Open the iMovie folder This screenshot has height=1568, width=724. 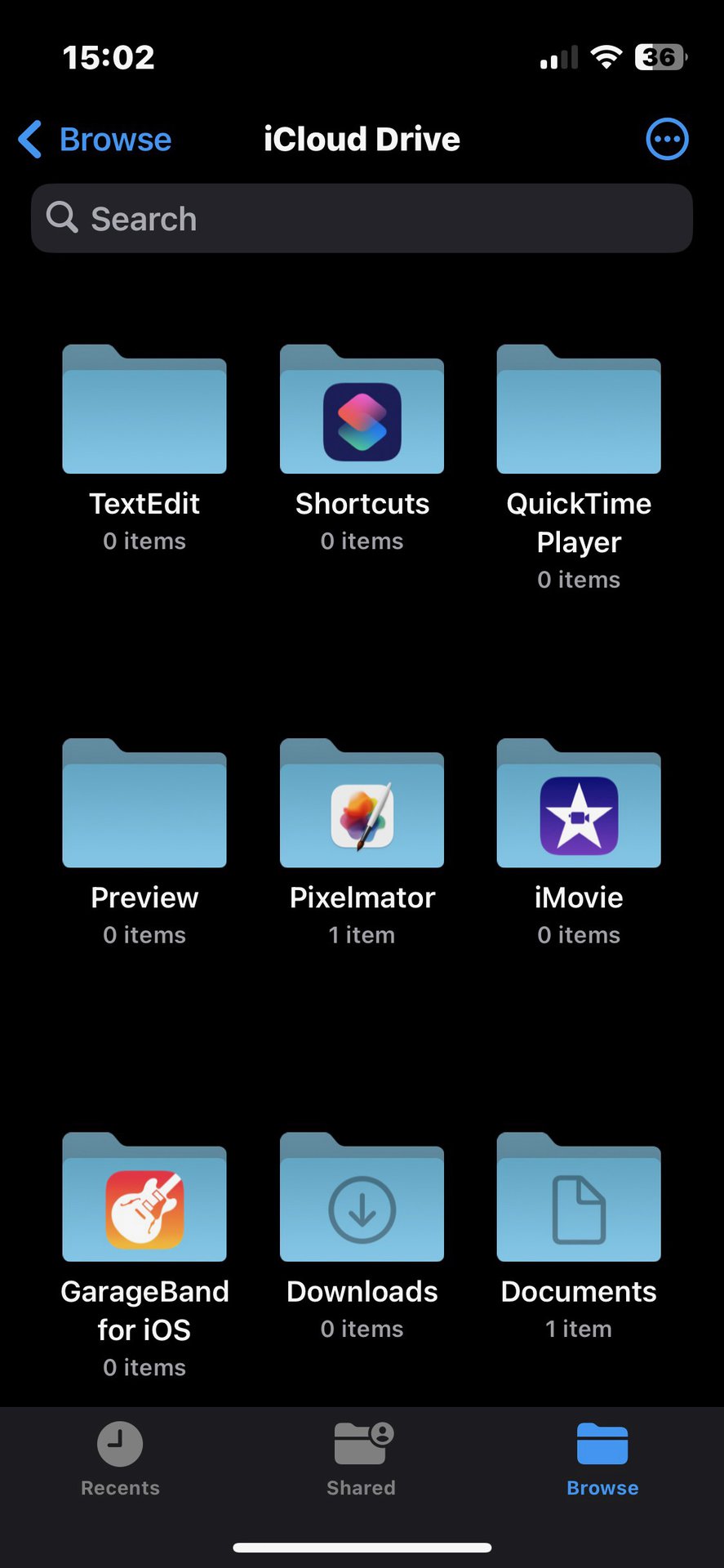(579, 804)
